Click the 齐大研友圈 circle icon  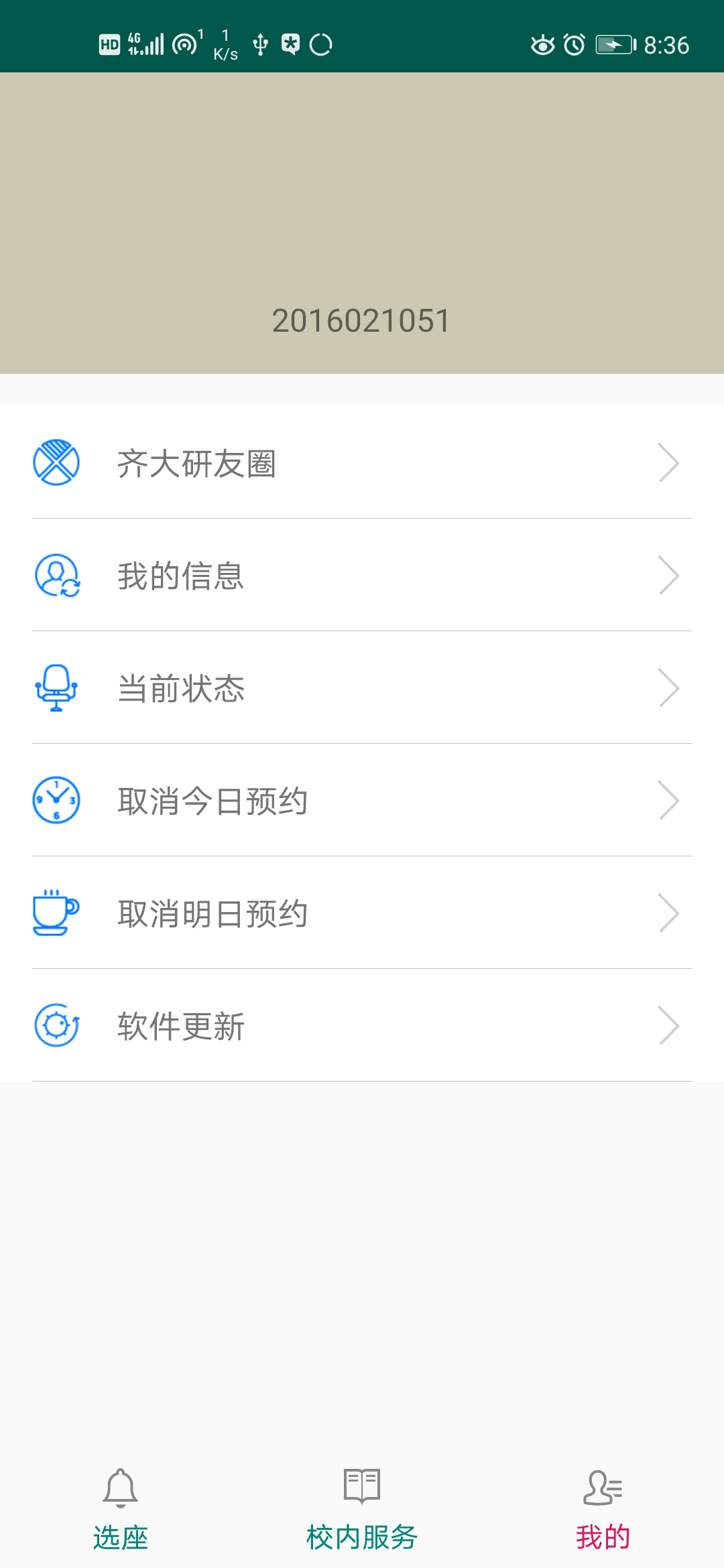pos(57,461)
